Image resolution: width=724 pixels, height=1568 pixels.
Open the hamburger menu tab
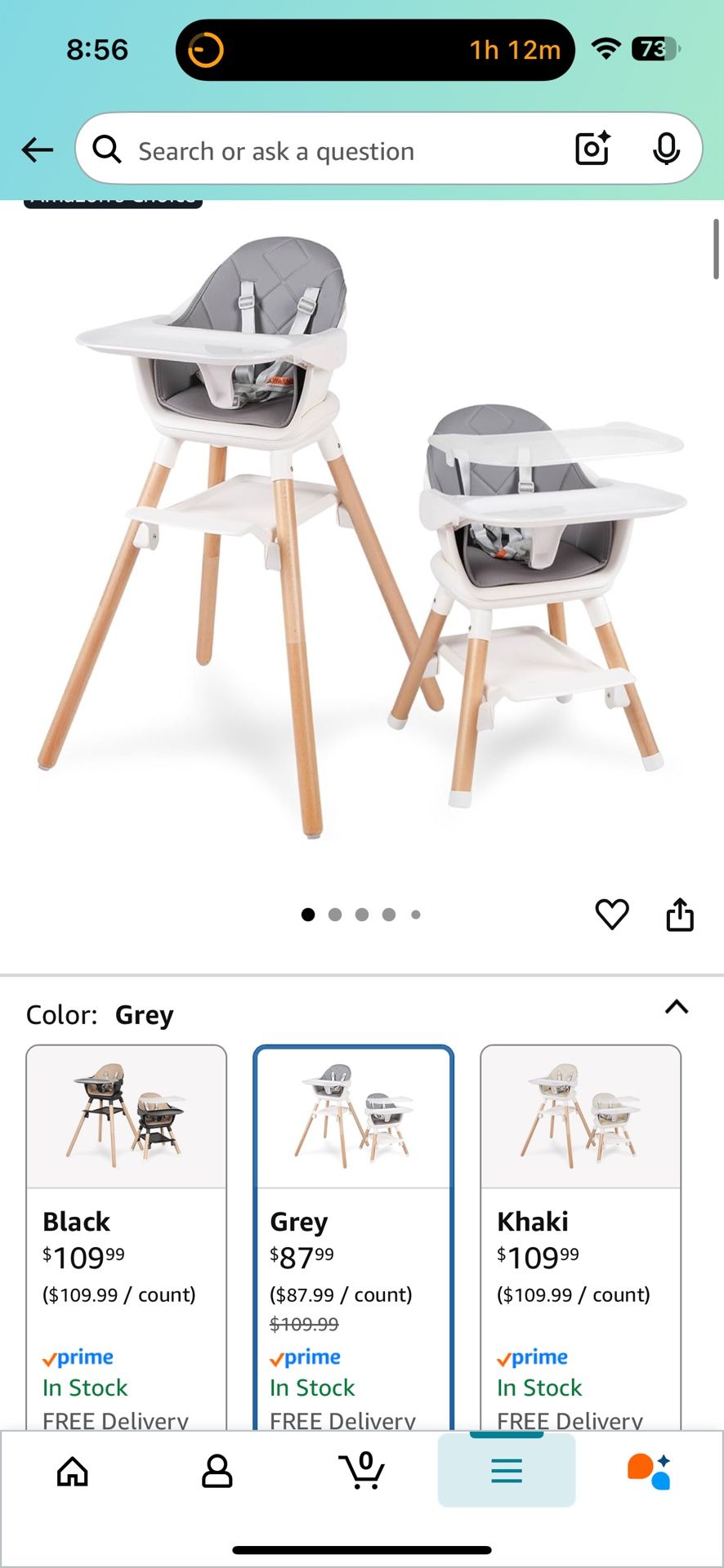(507, 1471)
